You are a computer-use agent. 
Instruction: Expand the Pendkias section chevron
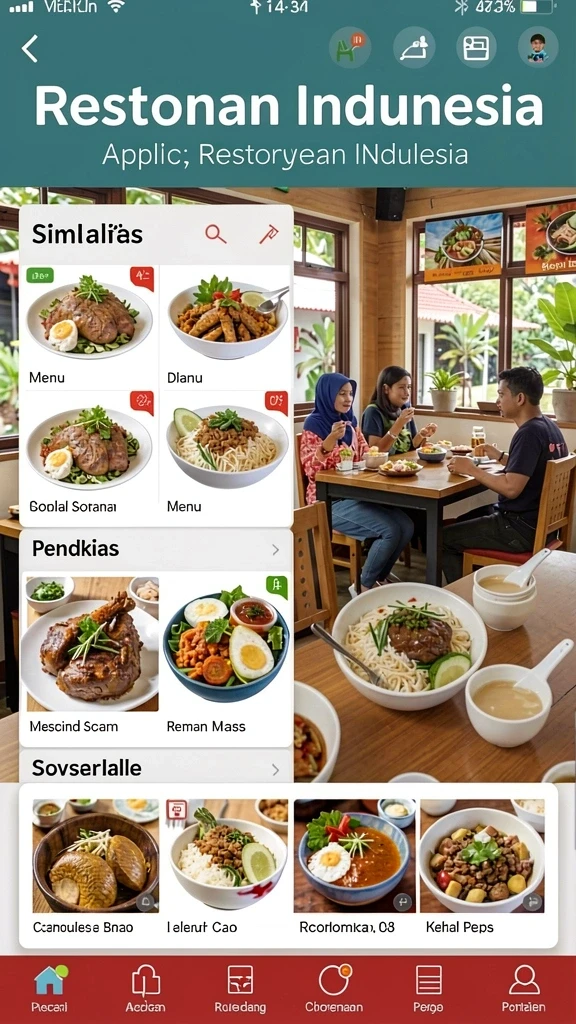pyautogui.click(x=276, y=550)
